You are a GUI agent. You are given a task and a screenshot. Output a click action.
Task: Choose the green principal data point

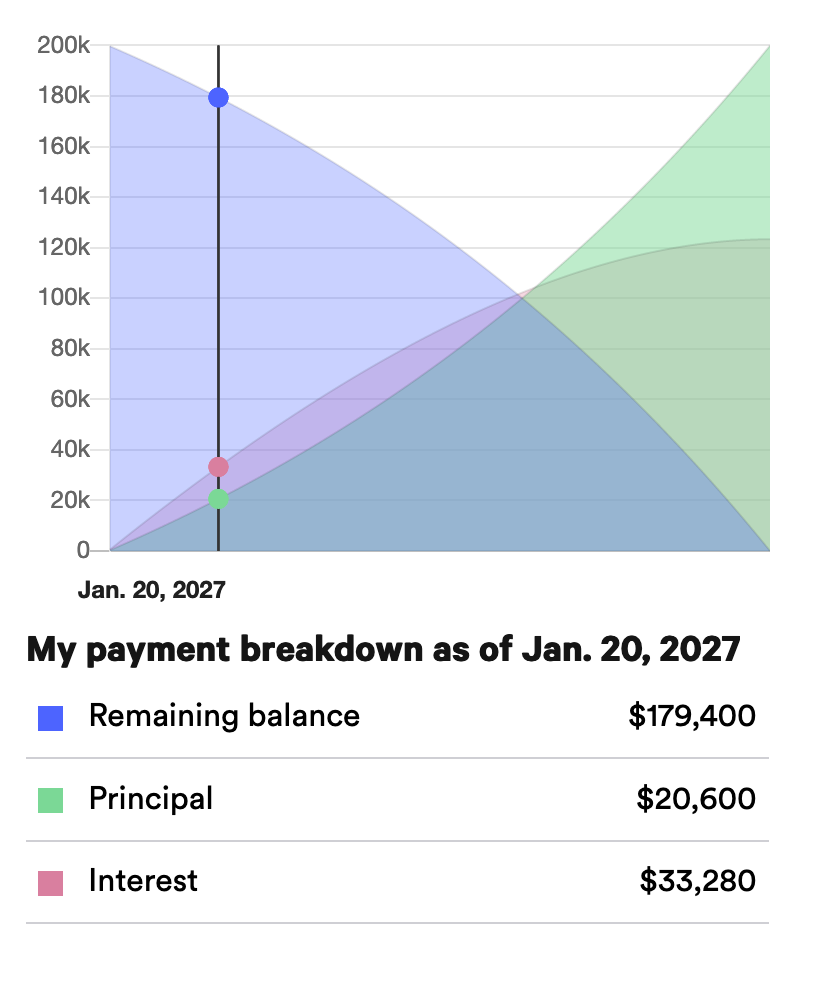pyautogui.click(x=218, y=499)
